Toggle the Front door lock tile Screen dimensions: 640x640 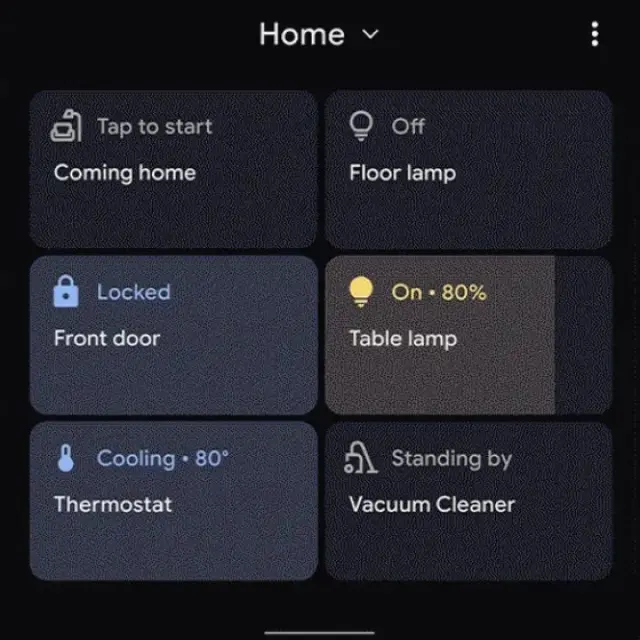pyautogui.click(x=173, y=335)
